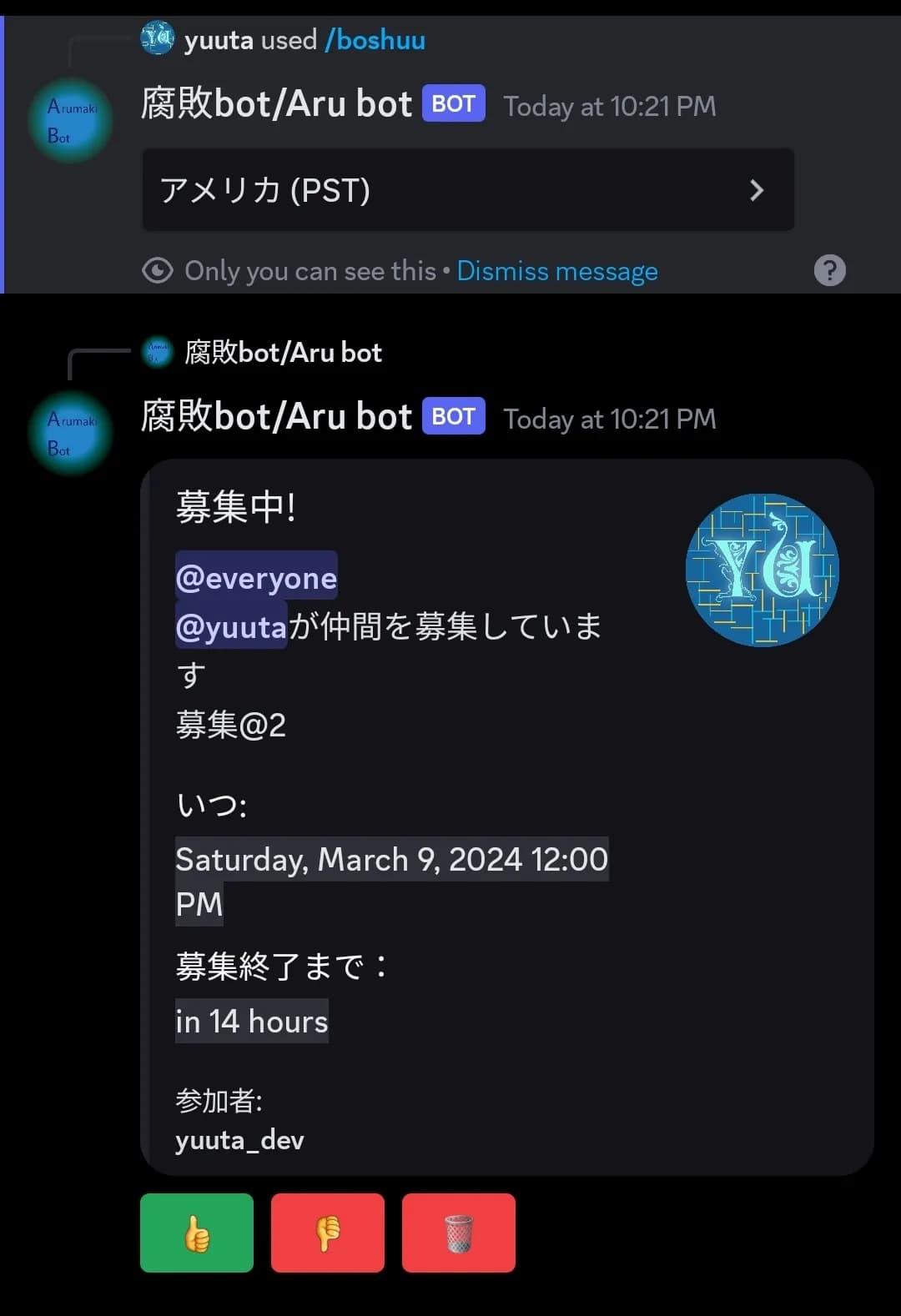Viewport: 901px width, 1316px height.
Task: Open the アメリカ (PST) select menu
Action: click(467, 190)
